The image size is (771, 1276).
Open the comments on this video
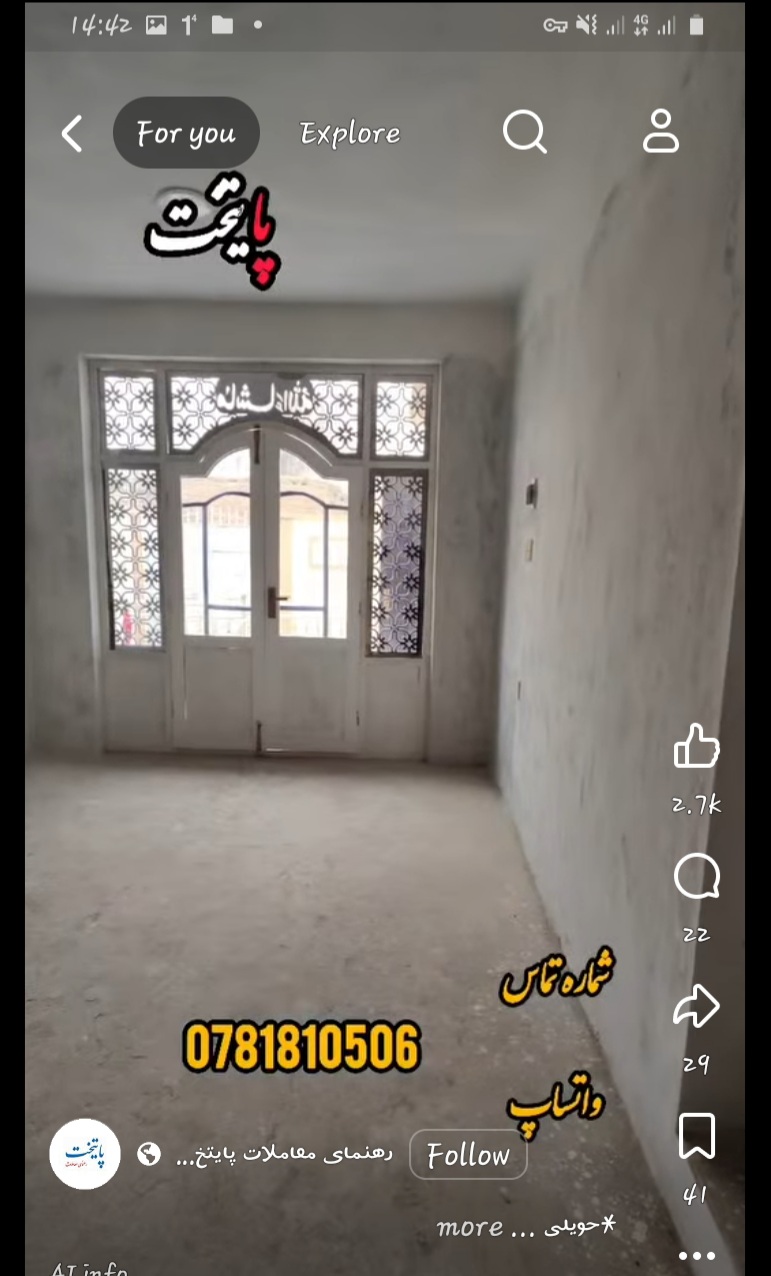click(x=696, y=879)
